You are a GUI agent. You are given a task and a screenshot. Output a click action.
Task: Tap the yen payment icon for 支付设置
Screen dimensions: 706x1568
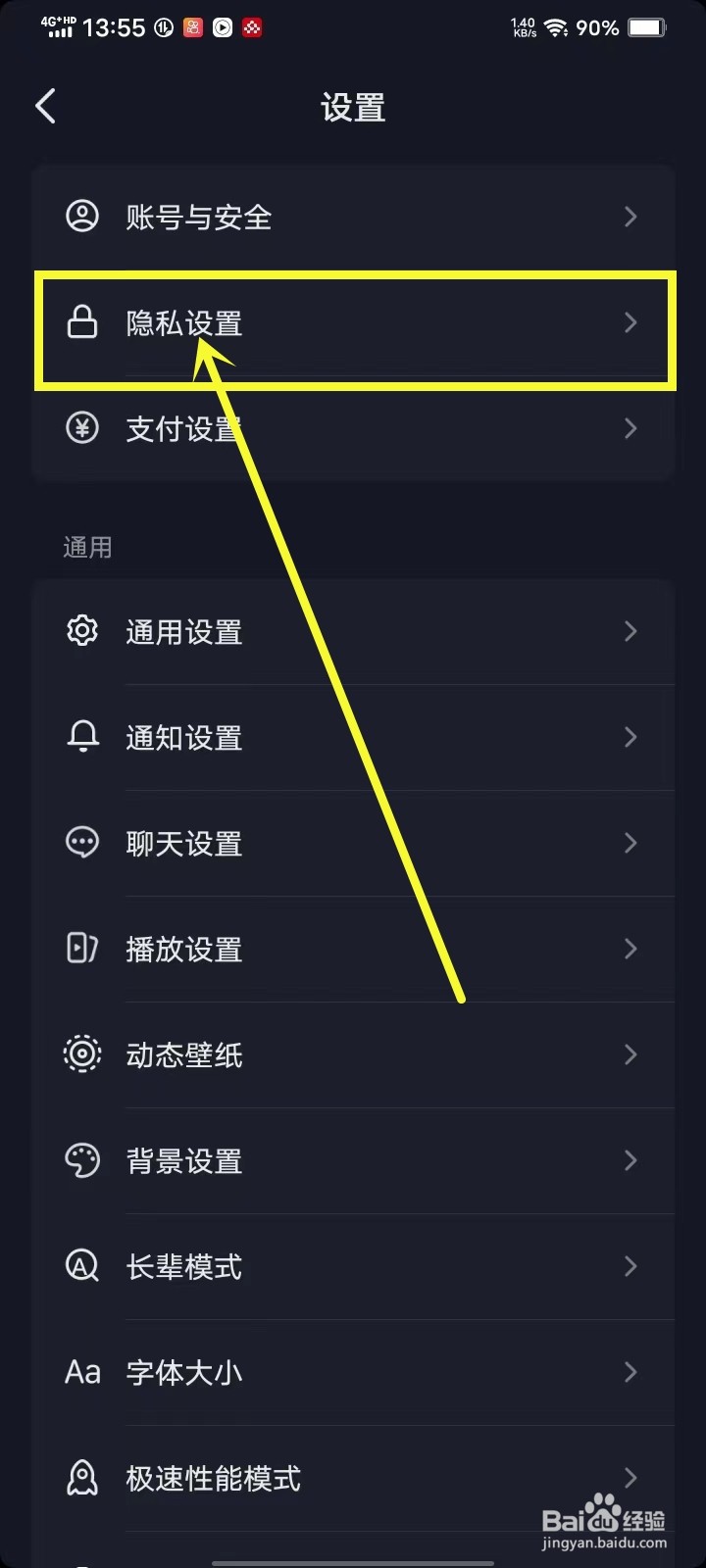pyautogui.click(x=82, y=428)
